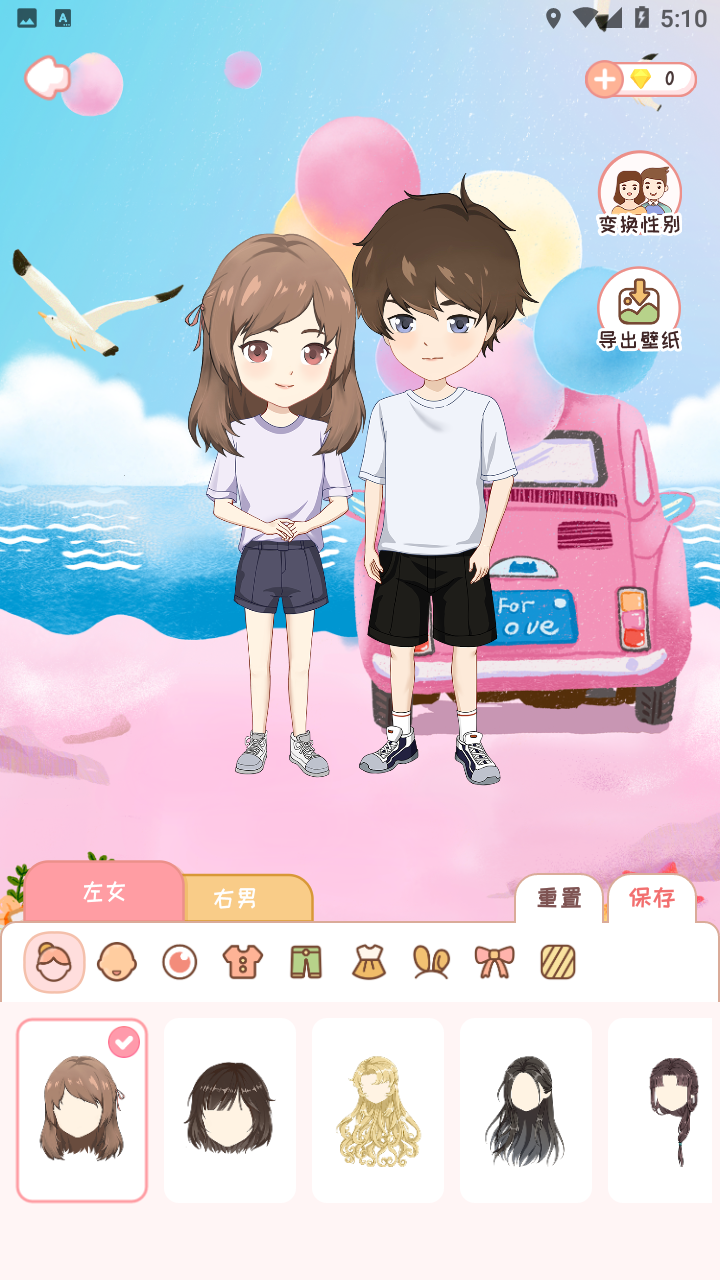720x1280 pixels.
Task: Save the avatar with 保存
Action: pyautogui.click(x=651, y=898)
